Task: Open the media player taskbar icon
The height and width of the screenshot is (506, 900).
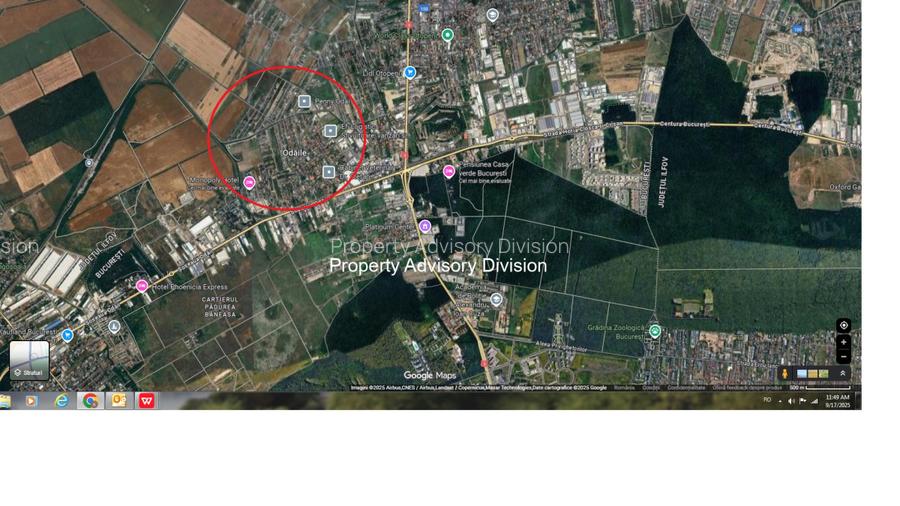Action: pos(31,400)
